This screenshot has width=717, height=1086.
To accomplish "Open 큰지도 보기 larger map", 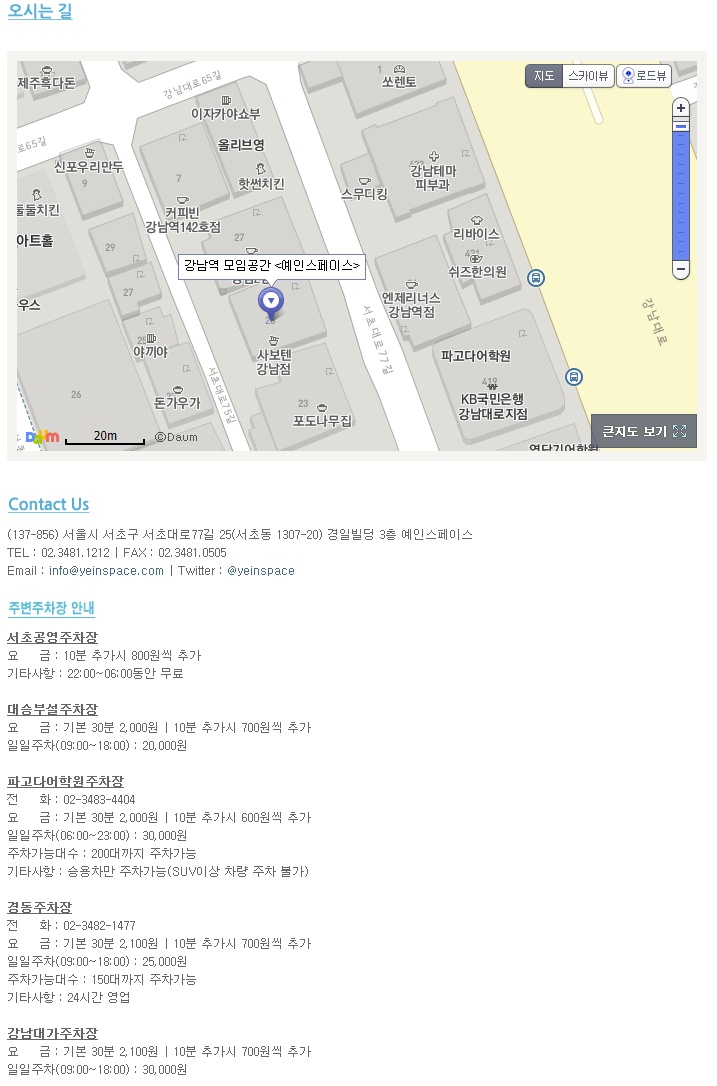I will tap(644, 431).
